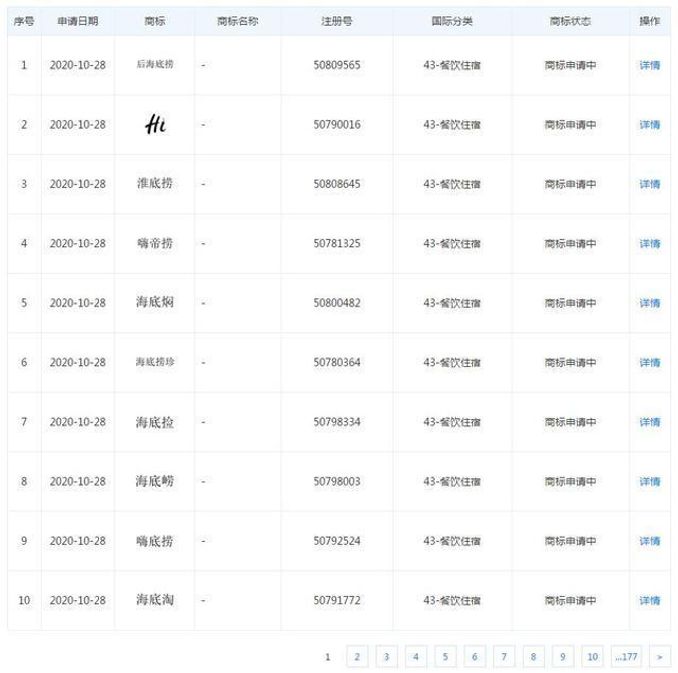Jump to results page 3
This screenshot has width=678, height=673.
386,657
